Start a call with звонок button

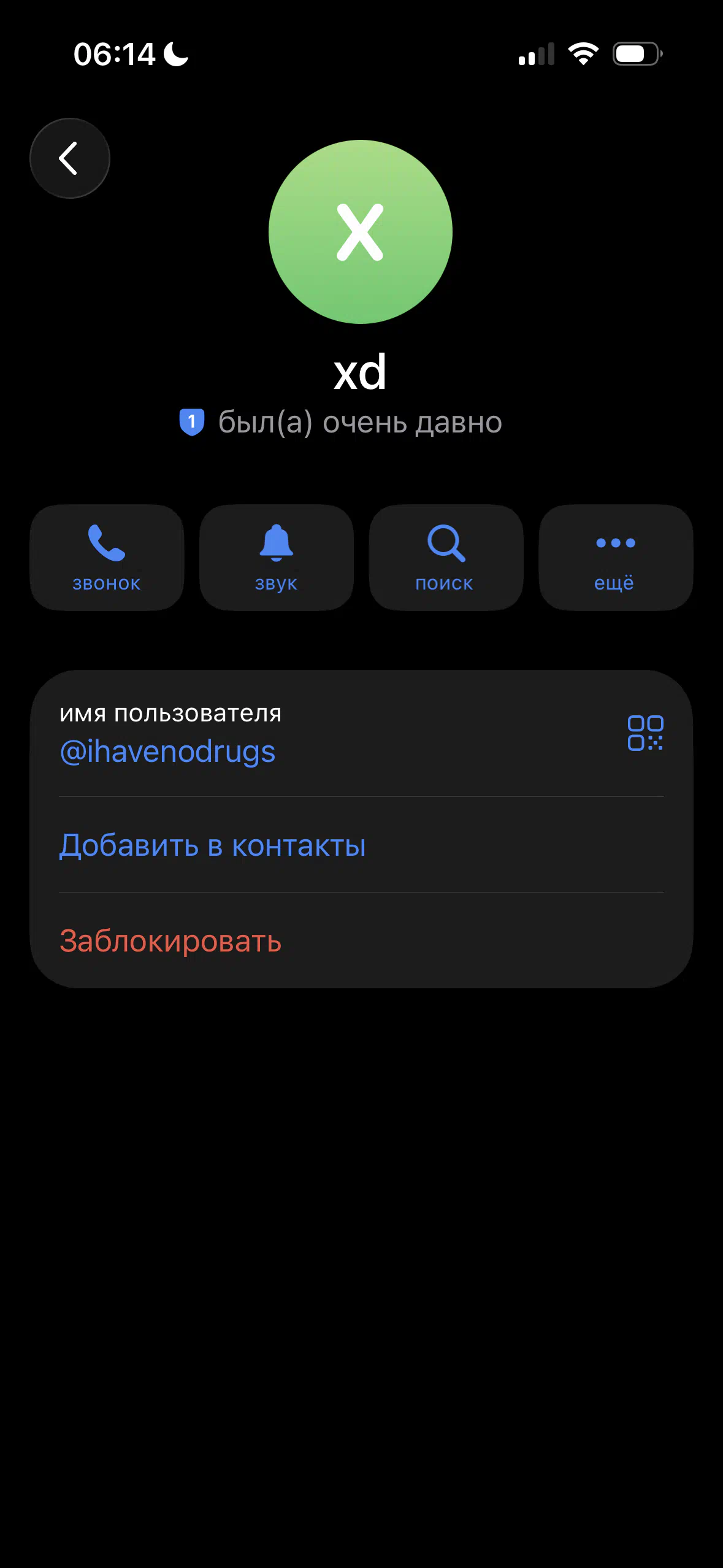coord(107,557)
